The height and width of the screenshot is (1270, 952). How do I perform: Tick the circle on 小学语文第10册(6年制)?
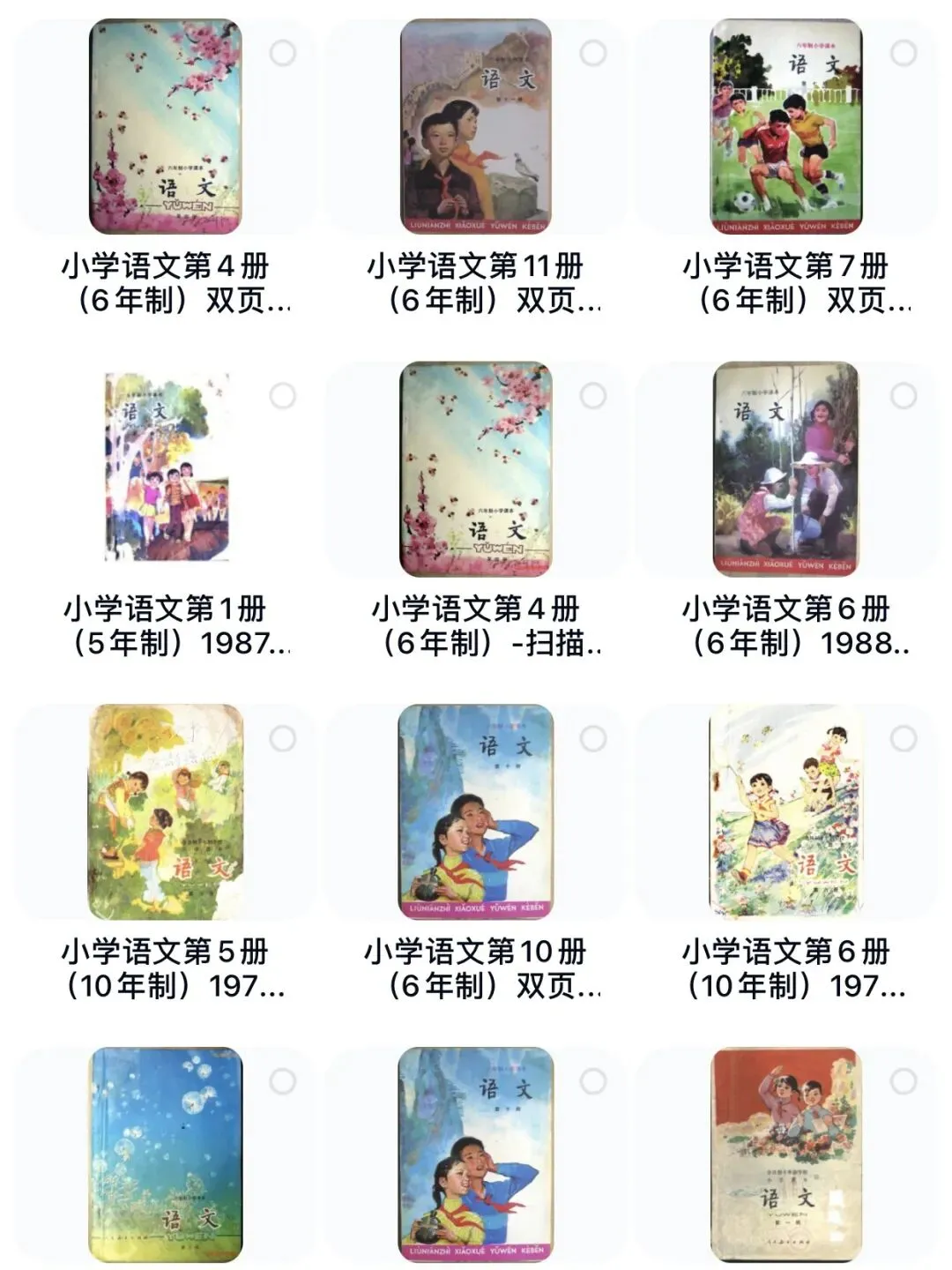(x=593, y=738)
